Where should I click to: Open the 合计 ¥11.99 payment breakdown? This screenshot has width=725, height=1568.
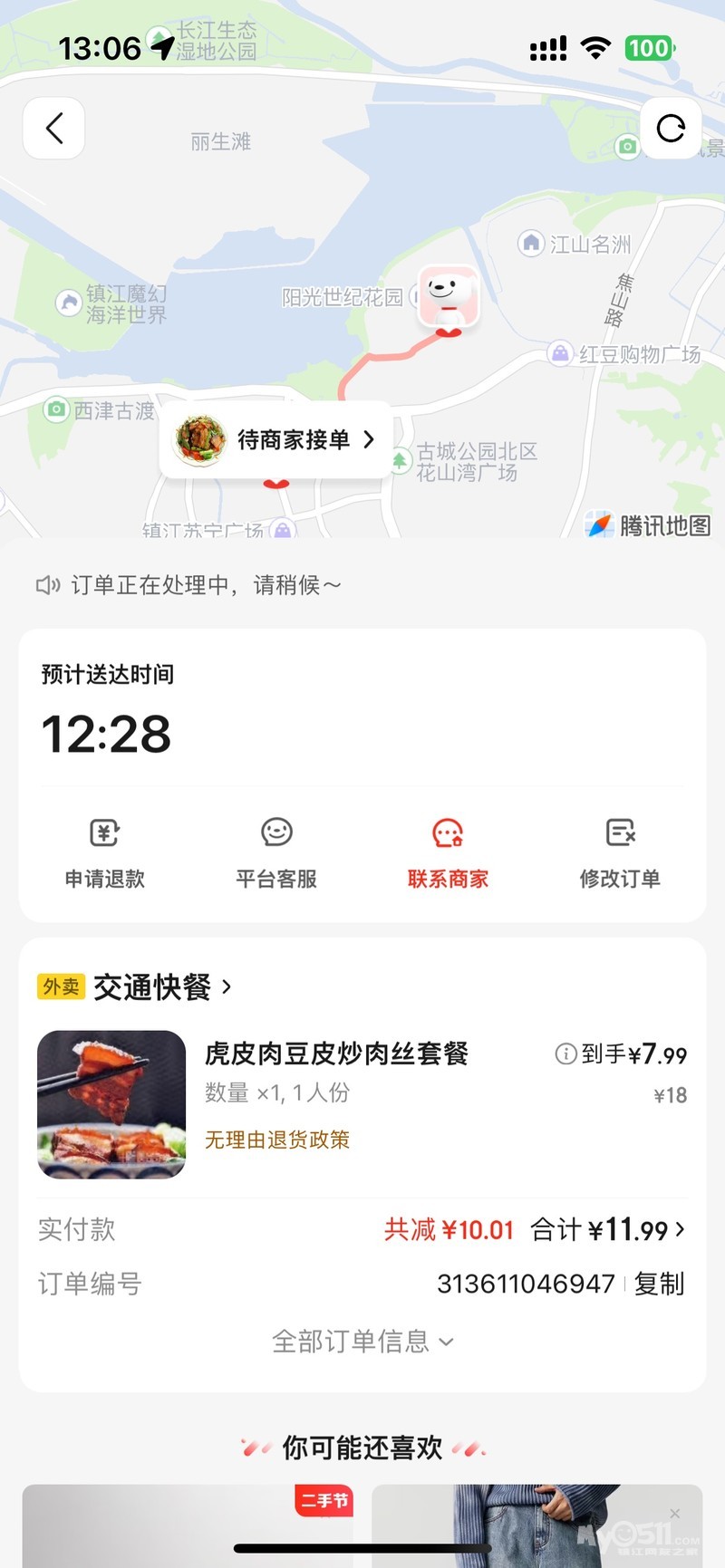(607, 1229)
